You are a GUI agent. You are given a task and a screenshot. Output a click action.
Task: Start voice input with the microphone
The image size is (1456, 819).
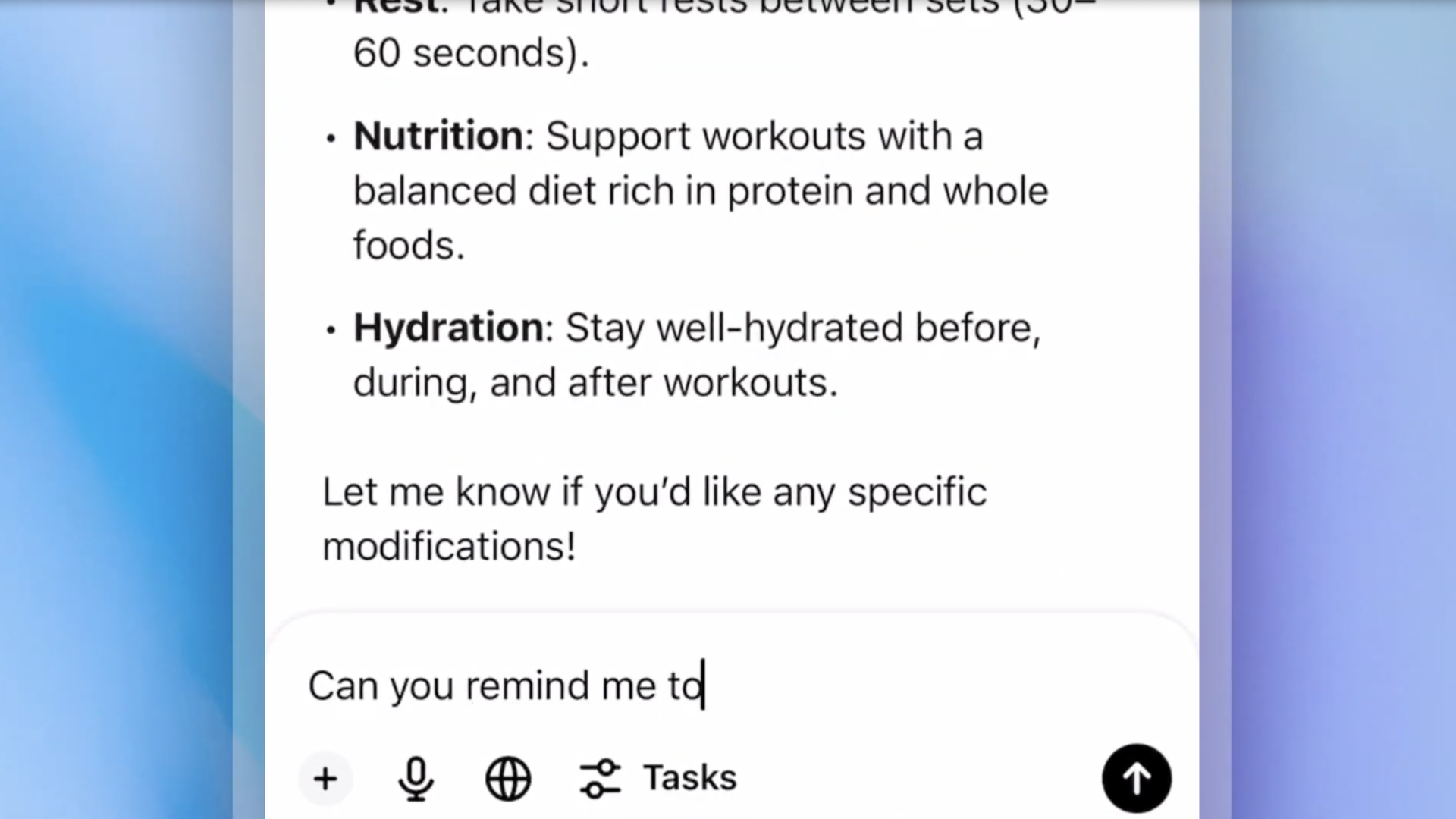click(x=416, y=779)
